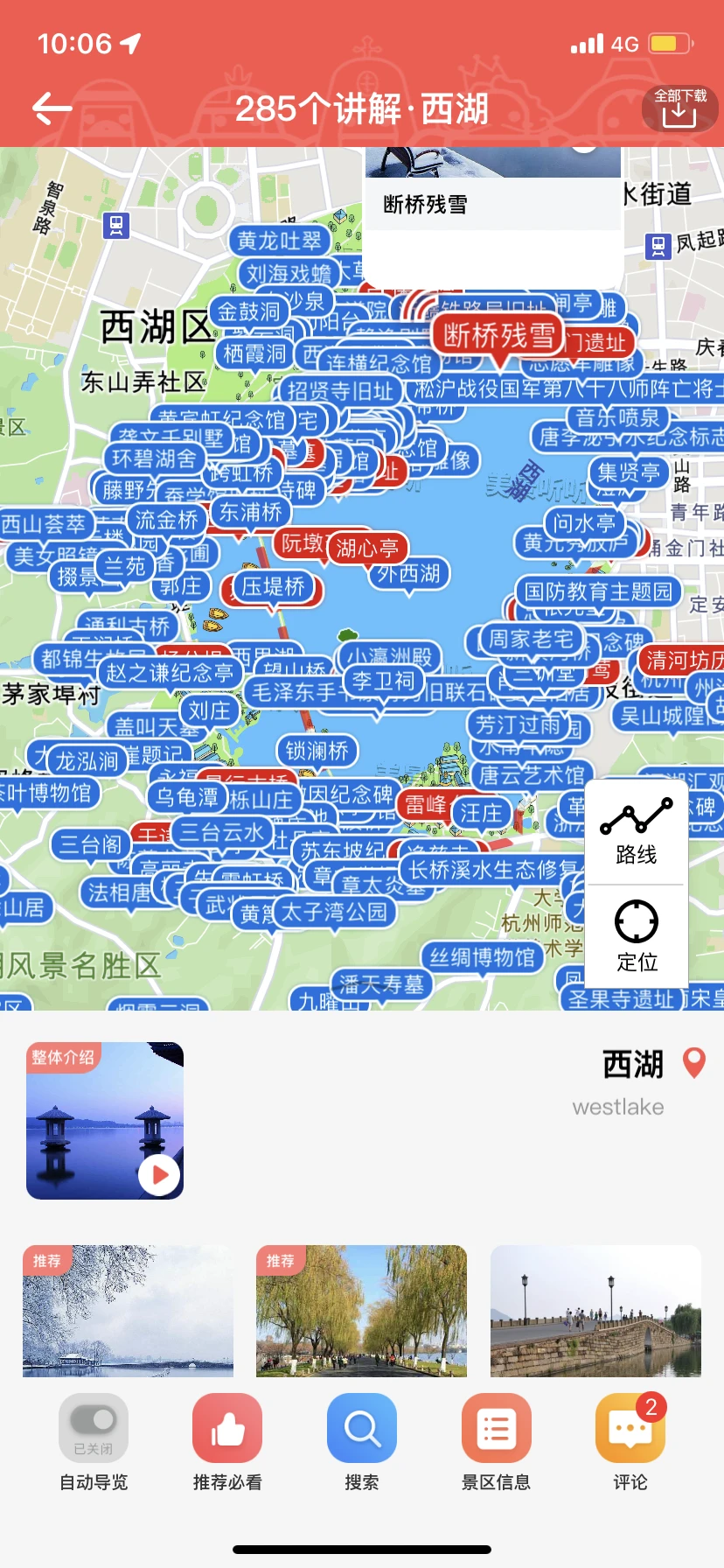
Task: Tap the 湖心亭 red marker
Action: [x=365, y=547]
